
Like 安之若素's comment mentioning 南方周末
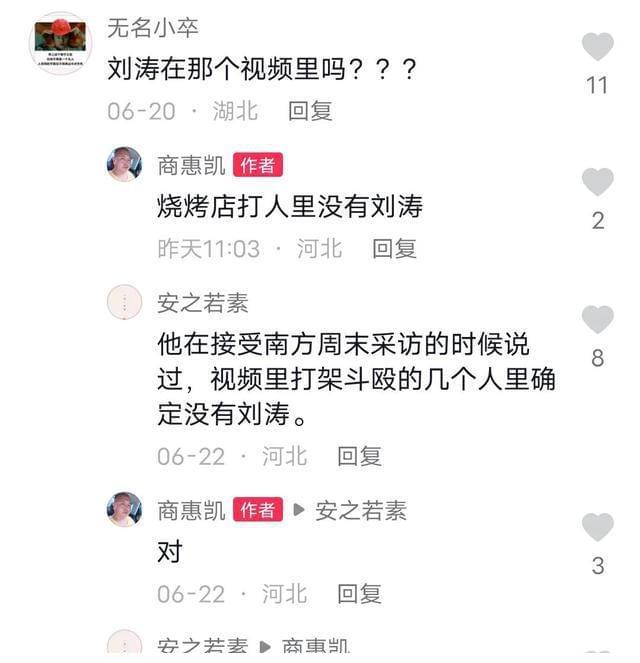click(597, 320)
